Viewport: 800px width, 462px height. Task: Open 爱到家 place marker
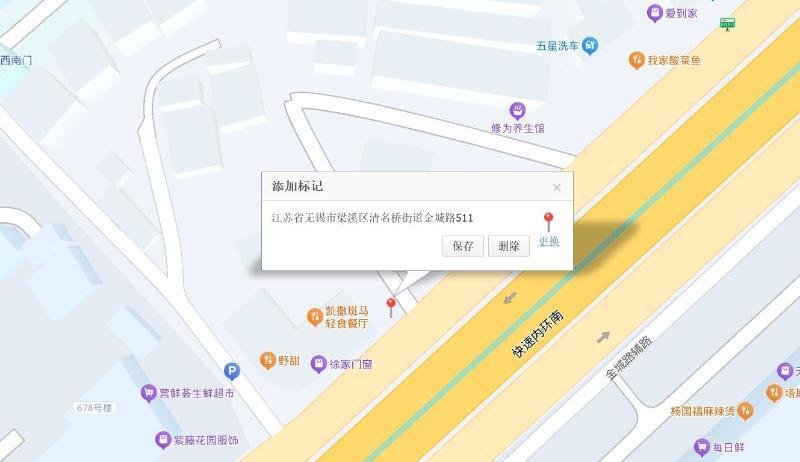655,13
